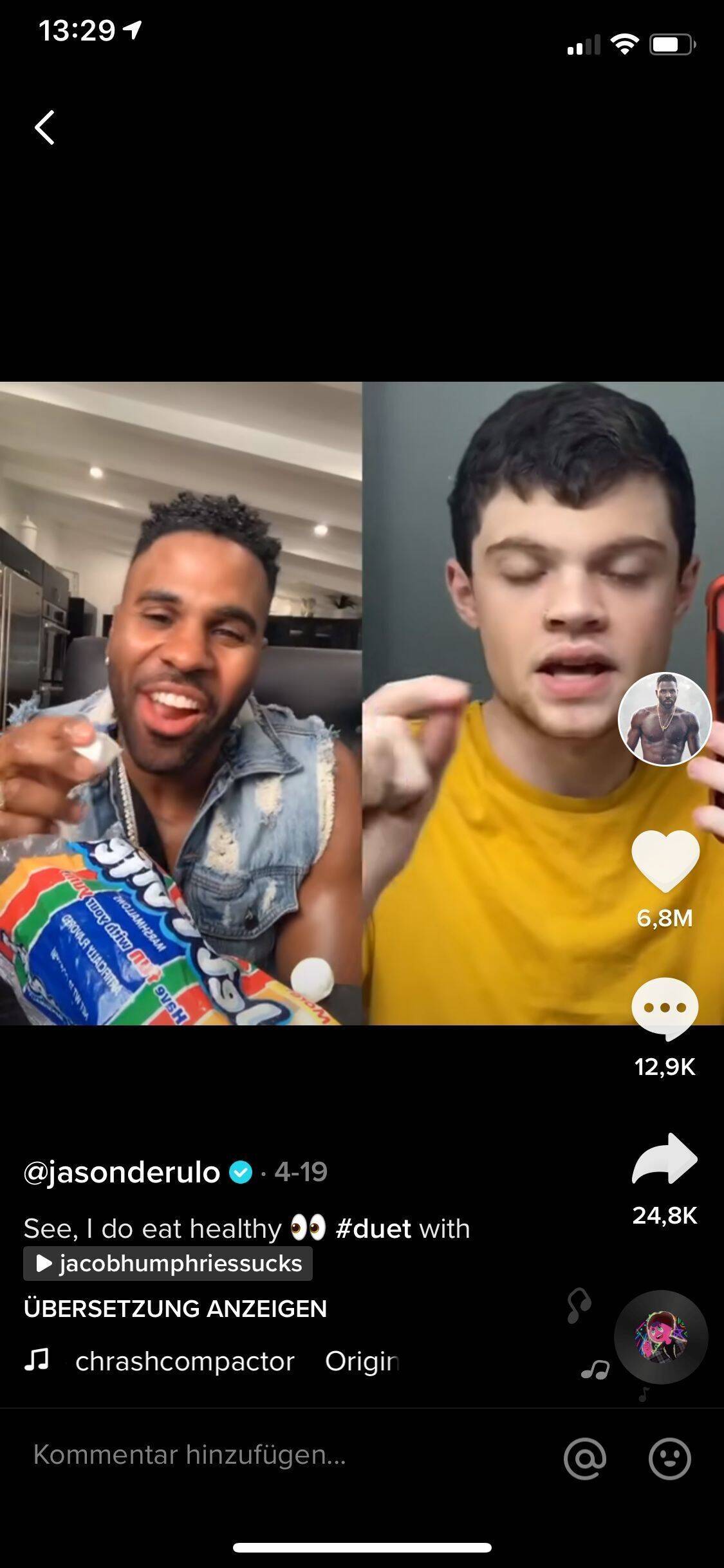
Task: Show translation via ÜBERSETZUNG ANZEIGEN
Action: coord(175,1309)
